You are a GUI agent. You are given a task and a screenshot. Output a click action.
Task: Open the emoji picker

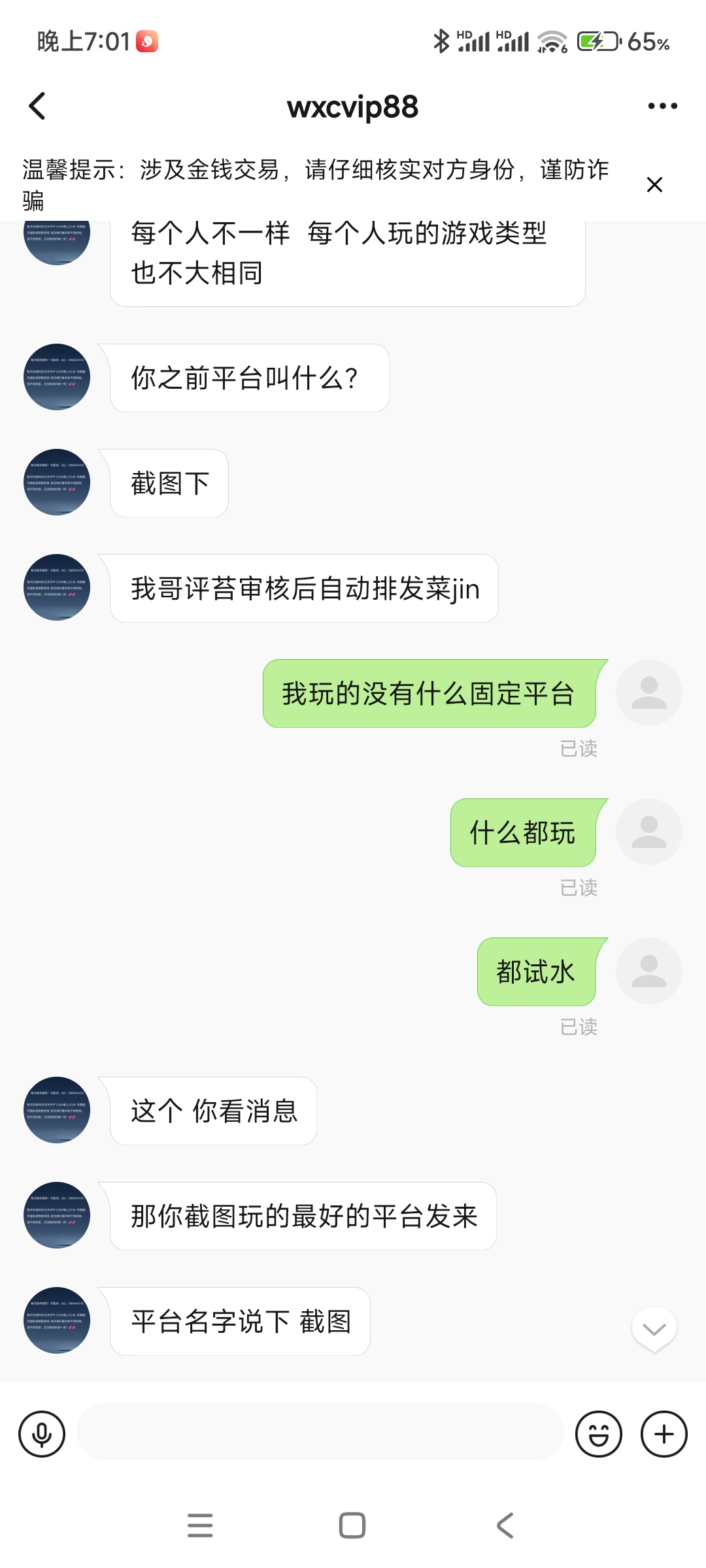[x=598, y=1434]
